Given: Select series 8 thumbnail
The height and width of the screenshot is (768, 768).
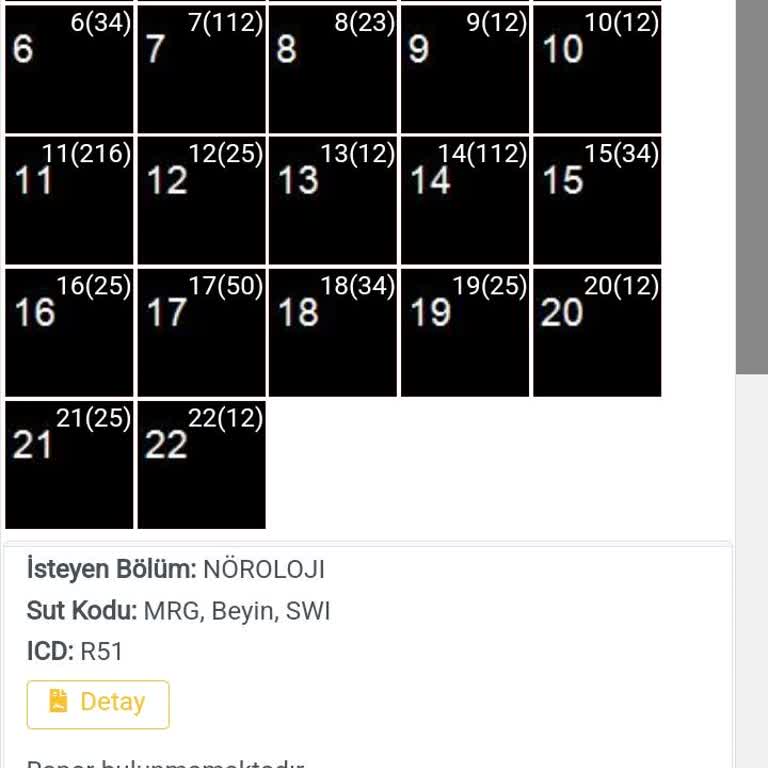Looking at the screenshot, I should click(333, 69).
